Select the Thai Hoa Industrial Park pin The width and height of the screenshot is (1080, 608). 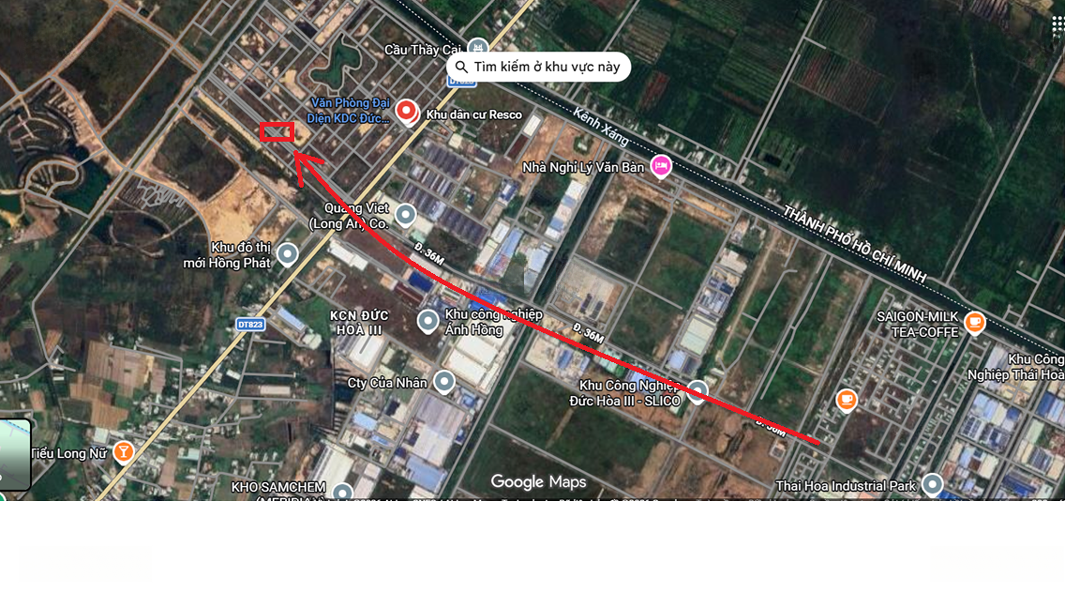(932, 485)
